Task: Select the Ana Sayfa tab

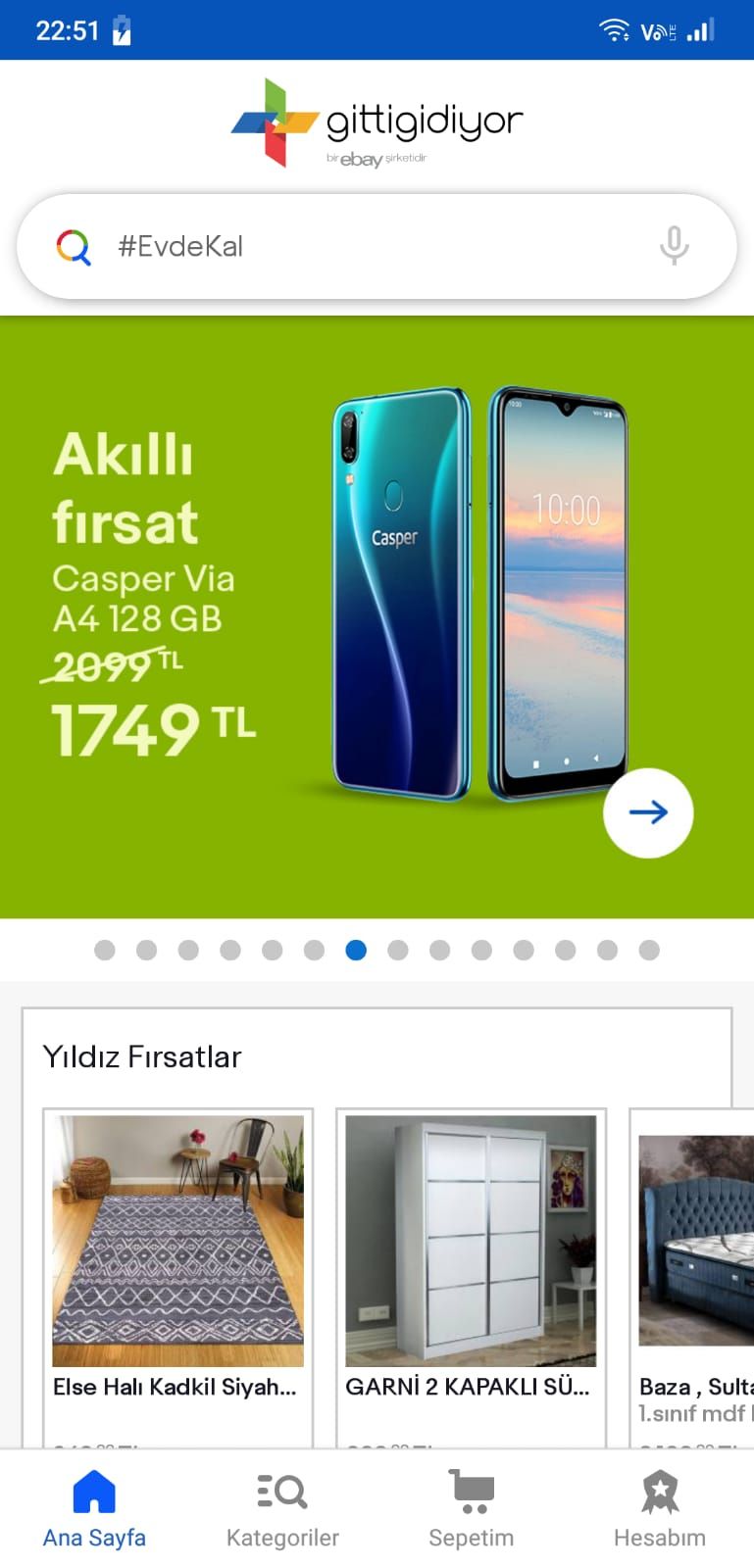Action: (x=94, y=1509)
